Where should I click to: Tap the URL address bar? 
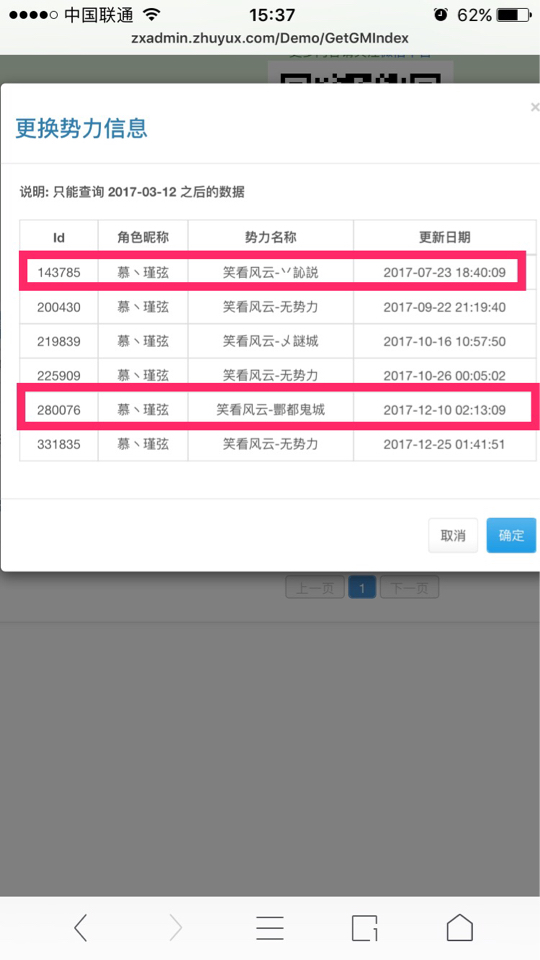(x=270, y=39)
